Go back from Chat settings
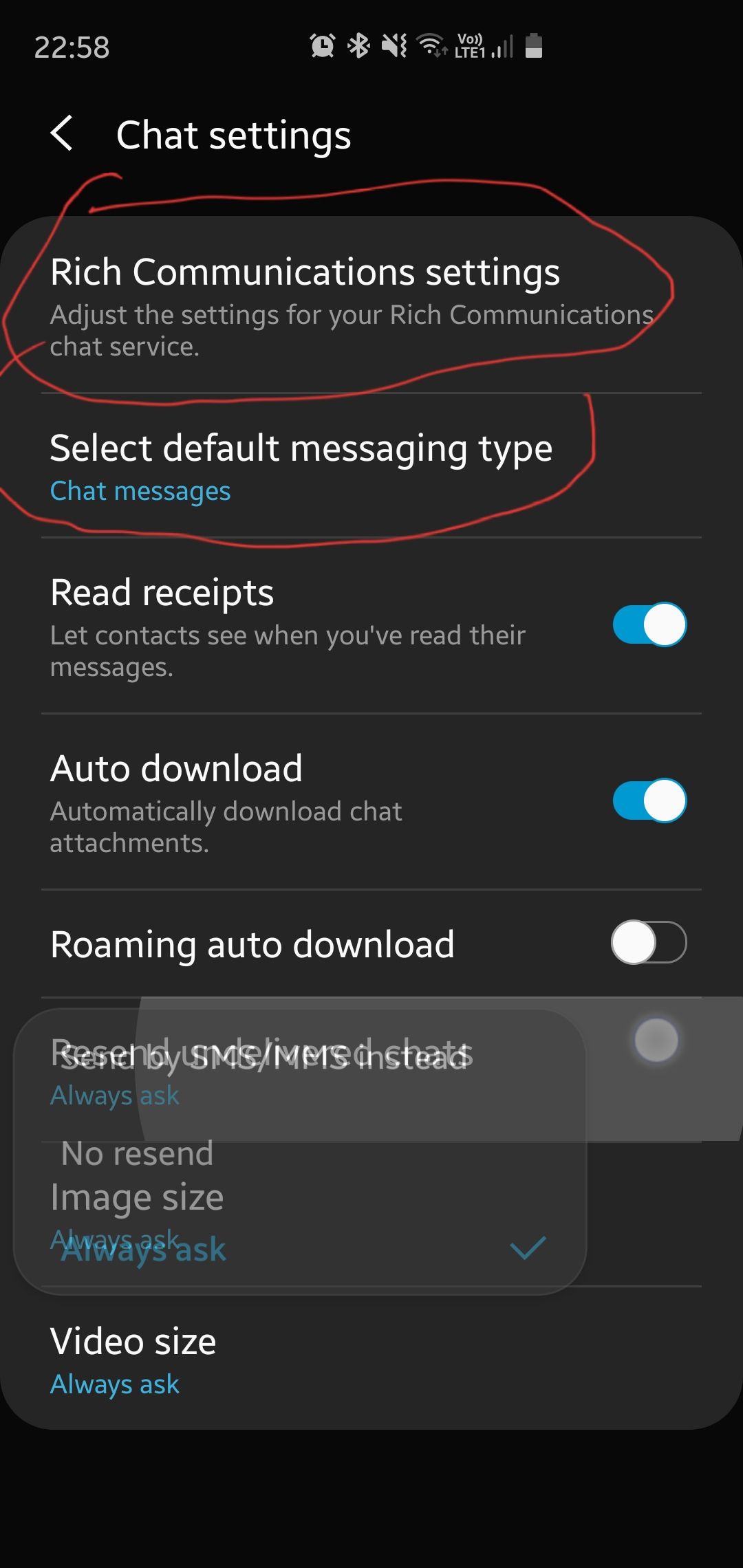 62,133
